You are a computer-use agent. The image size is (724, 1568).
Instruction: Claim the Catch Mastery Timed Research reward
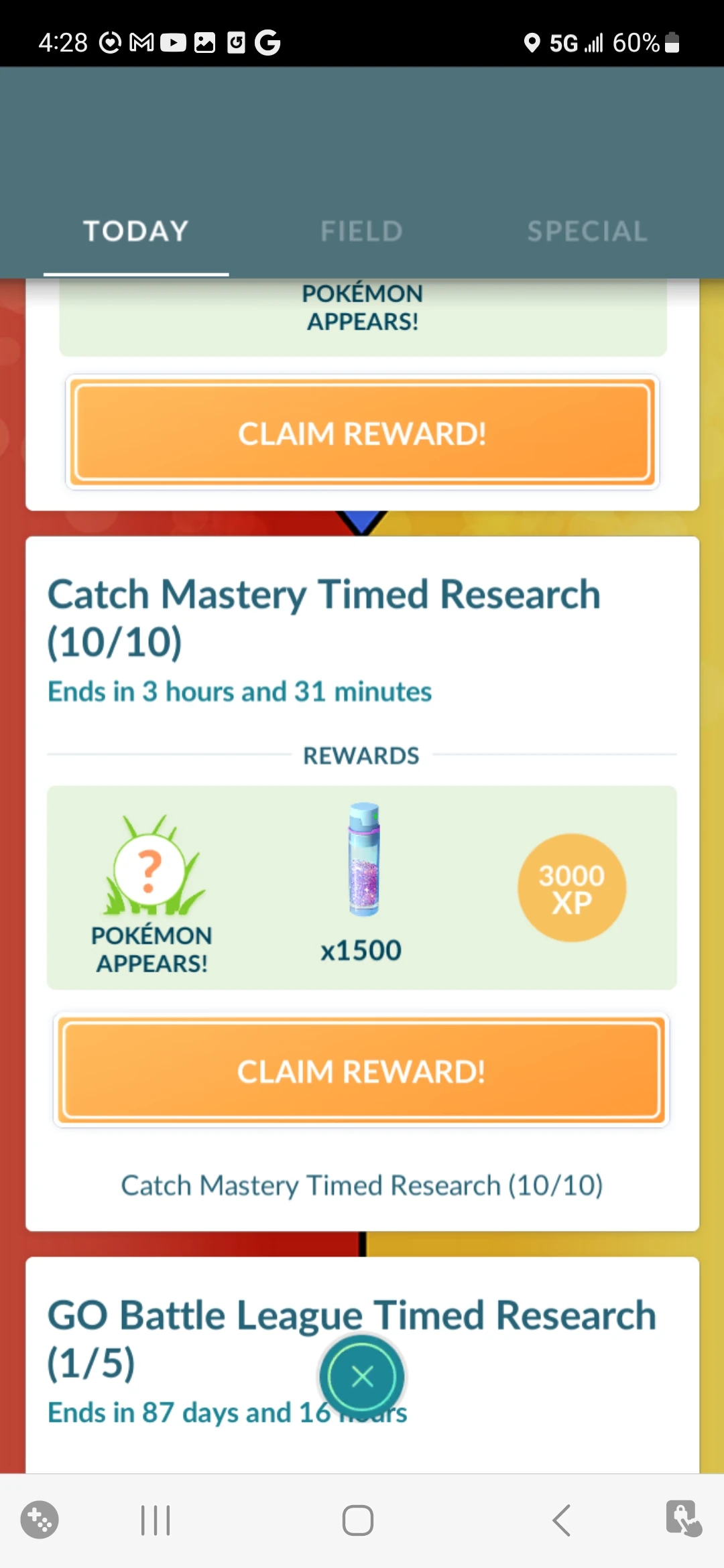pos(361,1071)
